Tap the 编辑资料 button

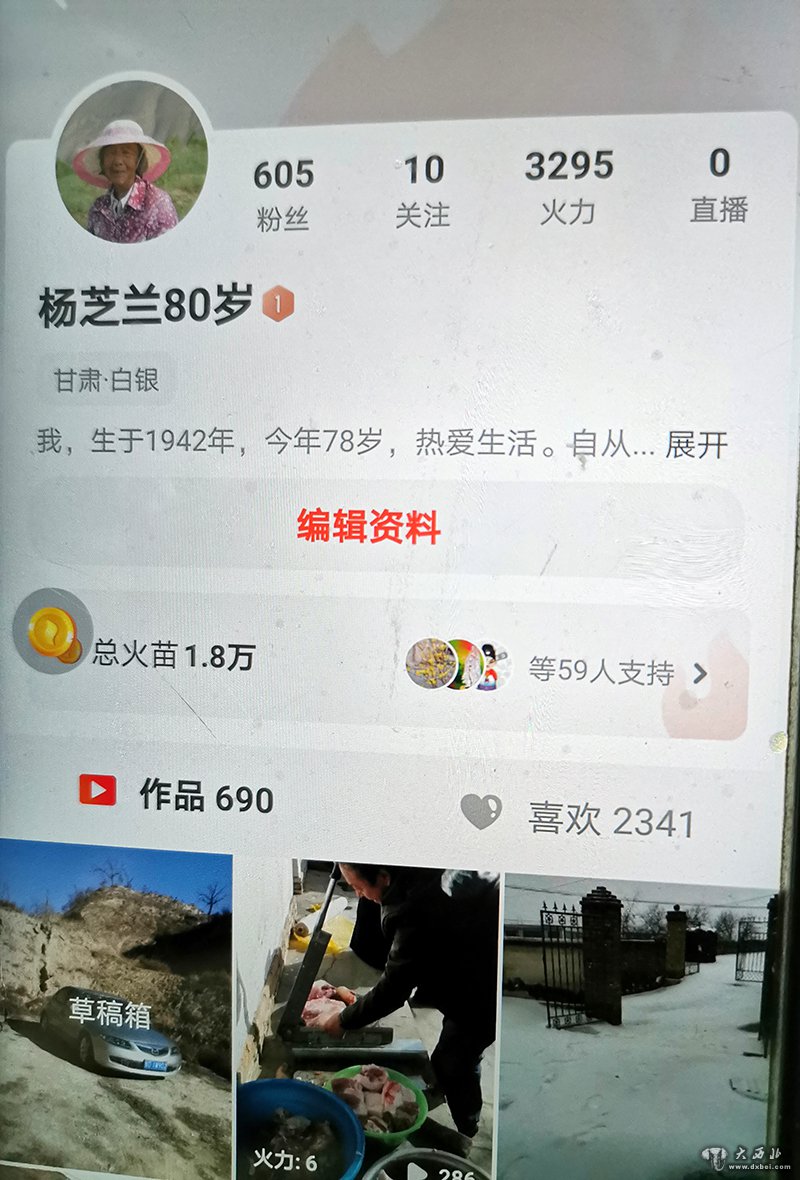tap(368, 526)
